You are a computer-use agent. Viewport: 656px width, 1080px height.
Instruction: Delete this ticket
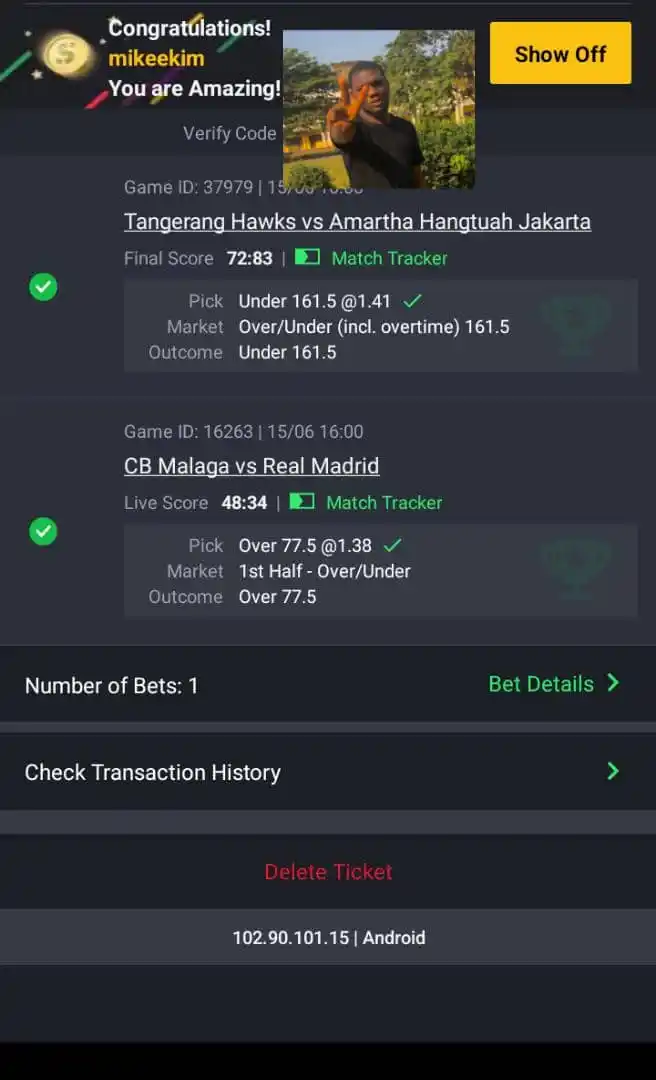pos(328,872)
